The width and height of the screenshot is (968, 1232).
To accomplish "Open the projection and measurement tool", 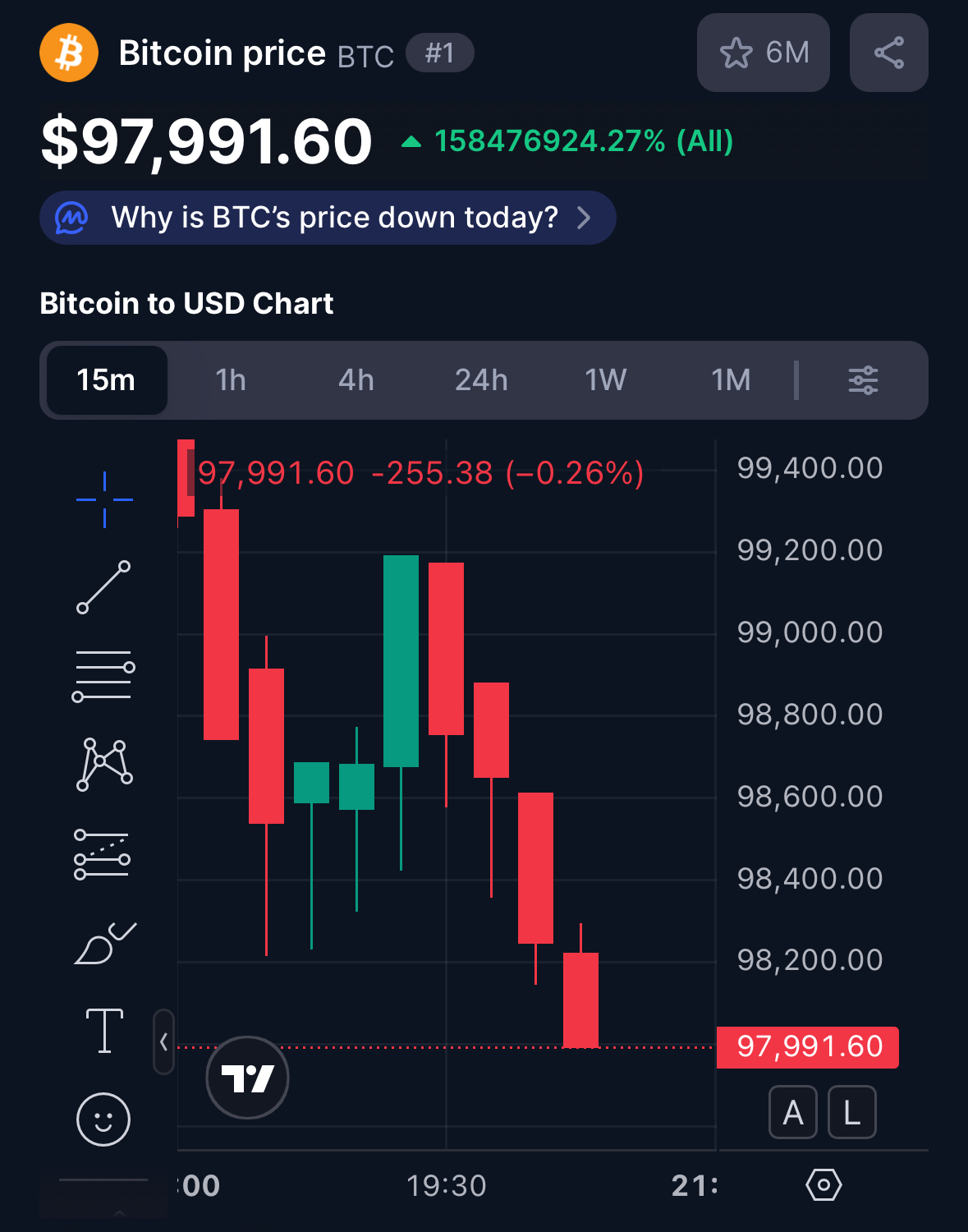I will [103, 854].
